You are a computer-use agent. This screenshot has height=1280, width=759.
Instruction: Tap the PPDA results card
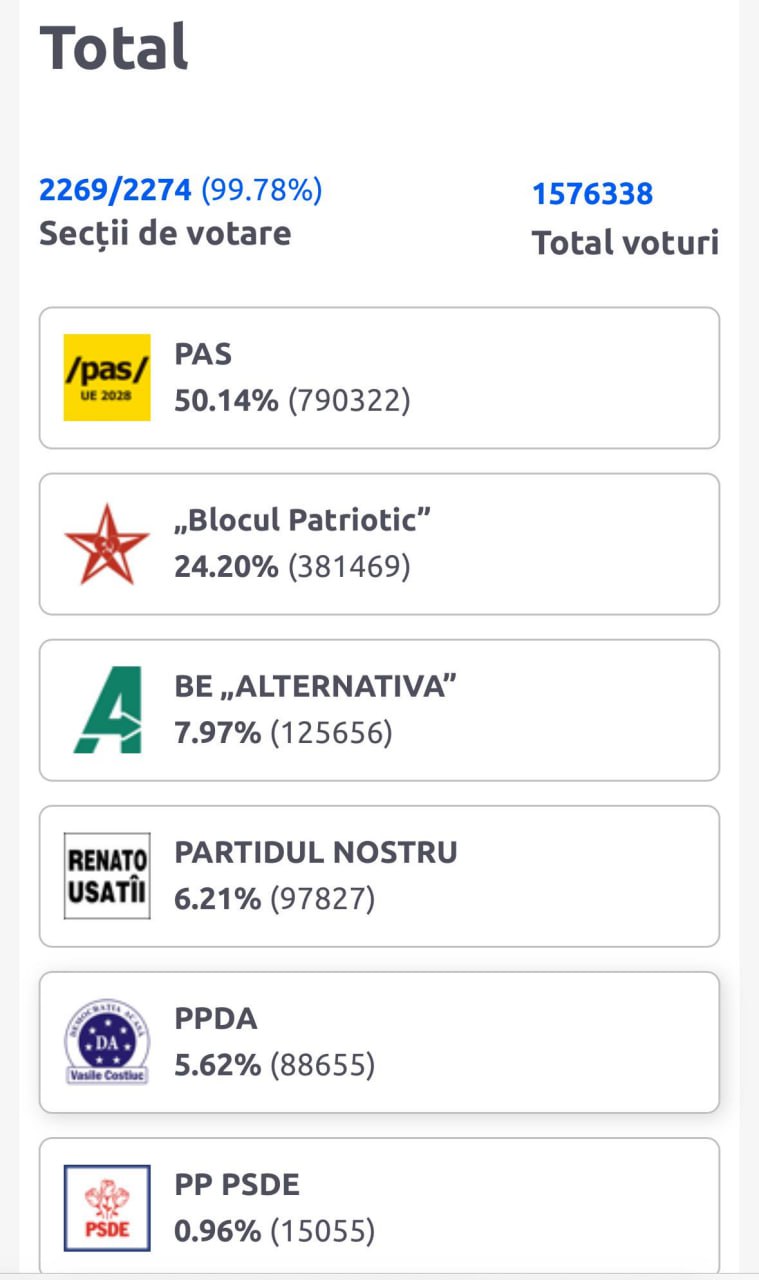tap(379, 1042)
